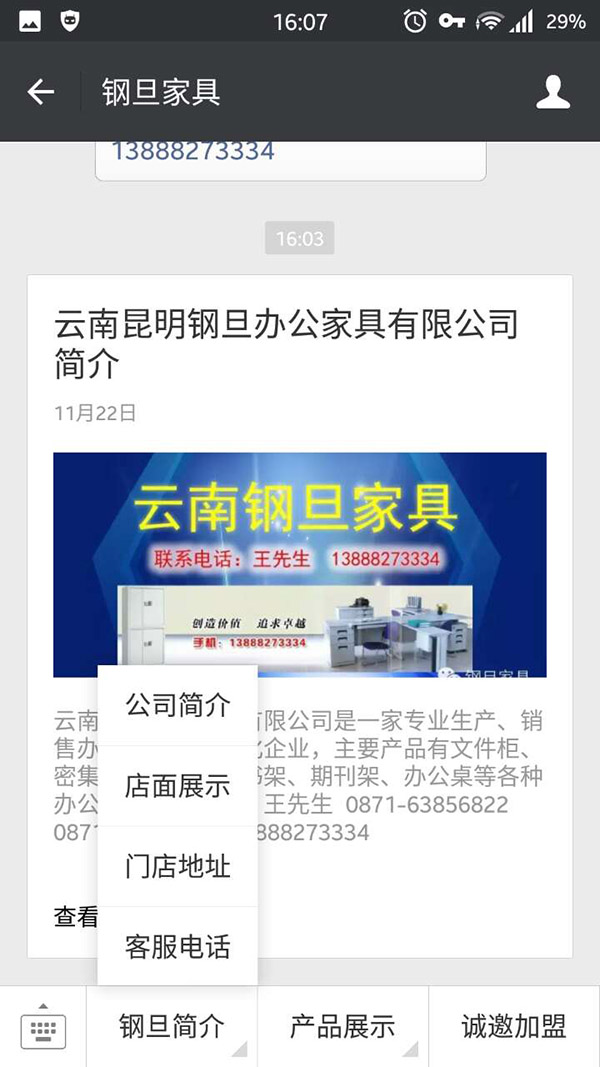Expand the 产品展示 bottom menu
600x1067 pixels.
pyautogui.click(x=343, y=1026)
